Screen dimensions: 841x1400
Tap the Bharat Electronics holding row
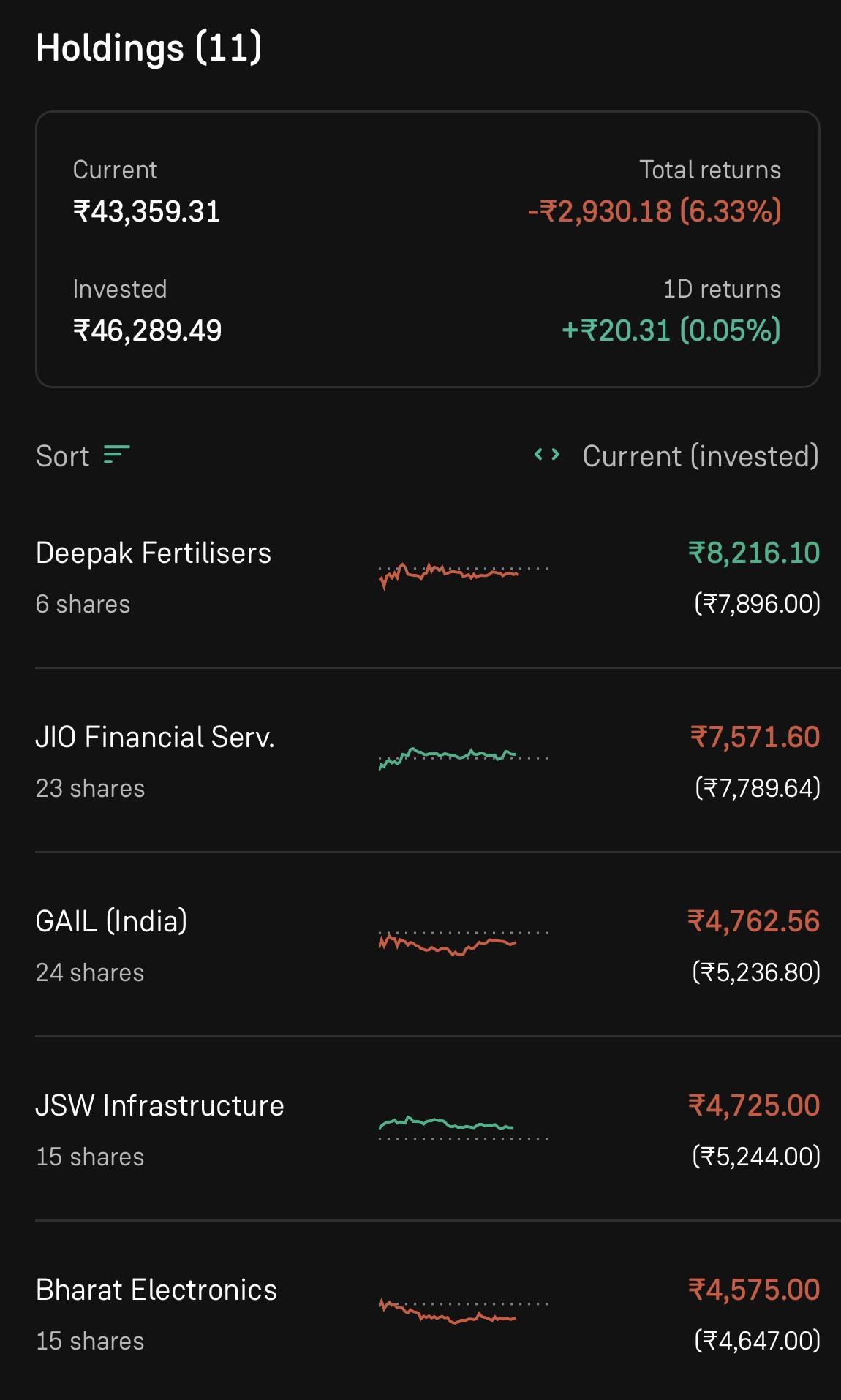pyautogui.click(x=156, y=1290)
